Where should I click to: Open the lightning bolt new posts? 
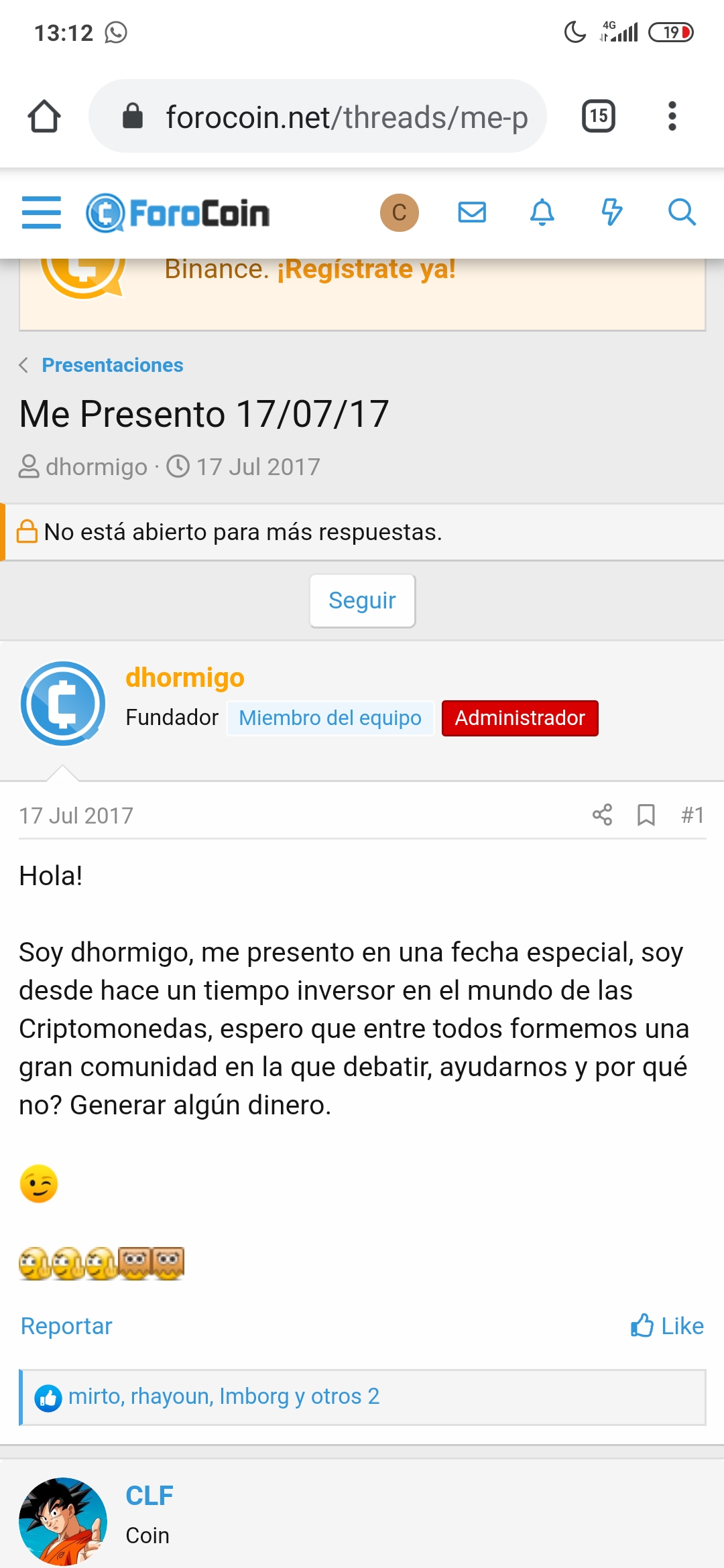(612, 213)
